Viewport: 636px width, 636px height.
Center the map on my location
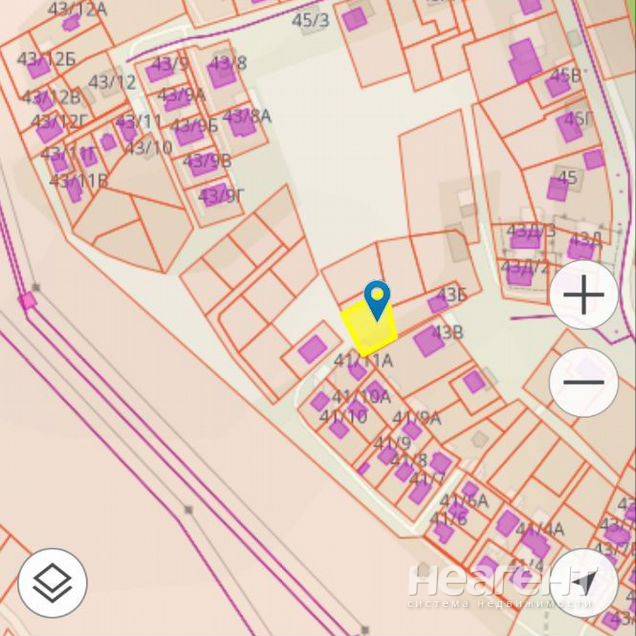(584, 583)
